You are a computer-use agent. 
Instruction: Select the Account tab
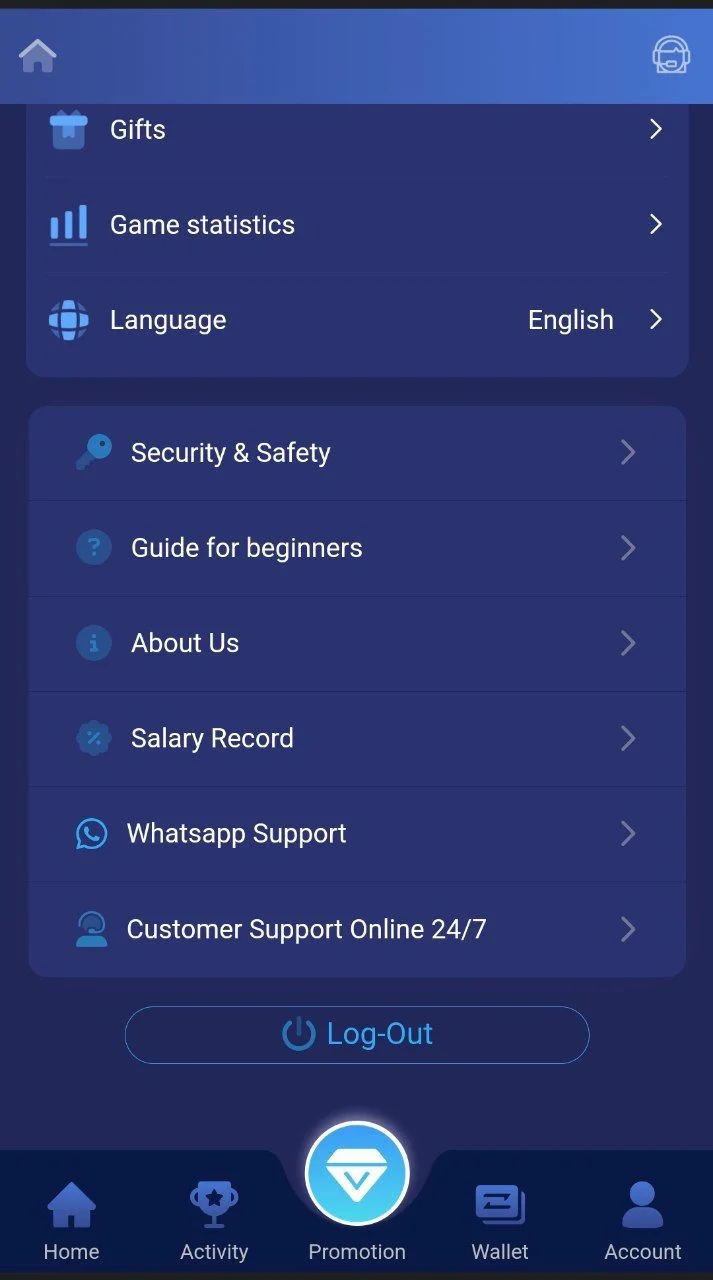pos(642,1220)
